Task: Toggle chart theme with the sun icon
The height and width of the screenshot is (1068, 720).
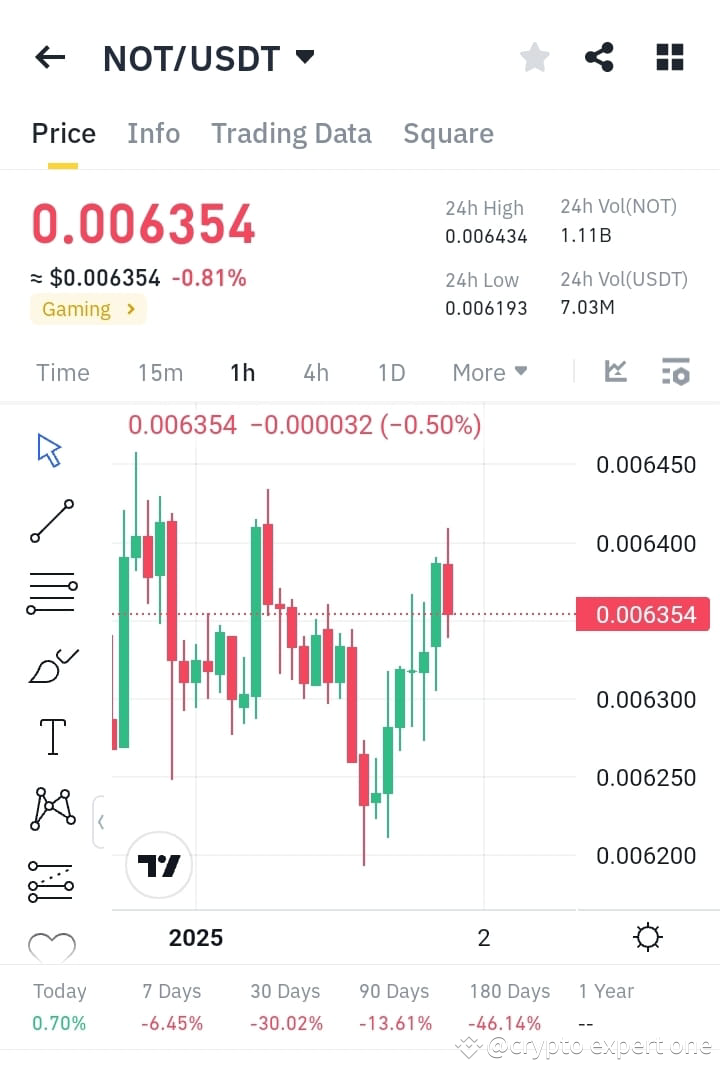Action: click(647, 937)
